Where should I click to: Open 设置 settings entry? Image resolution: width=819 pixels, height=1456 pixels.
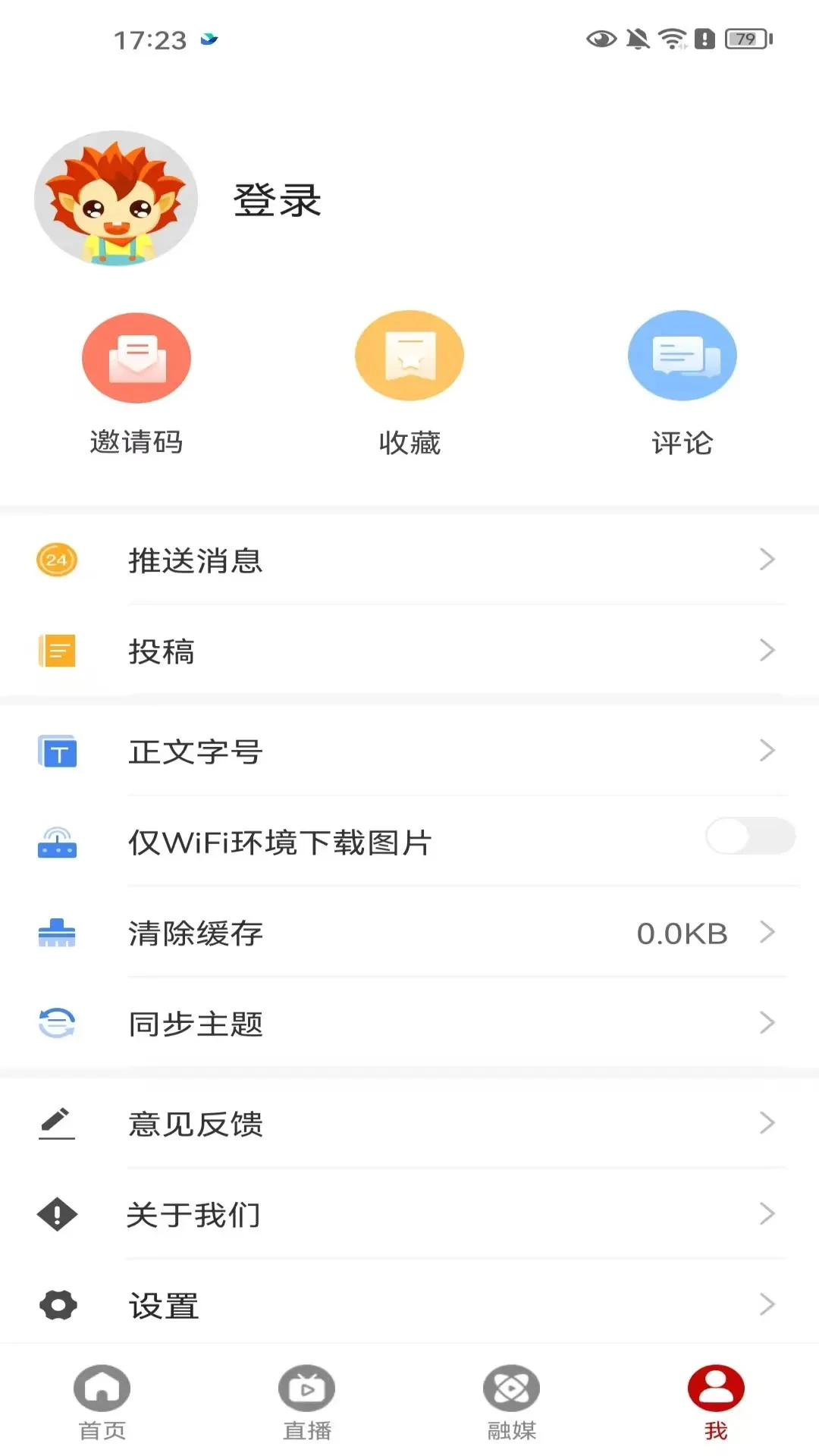(409, 1306)
